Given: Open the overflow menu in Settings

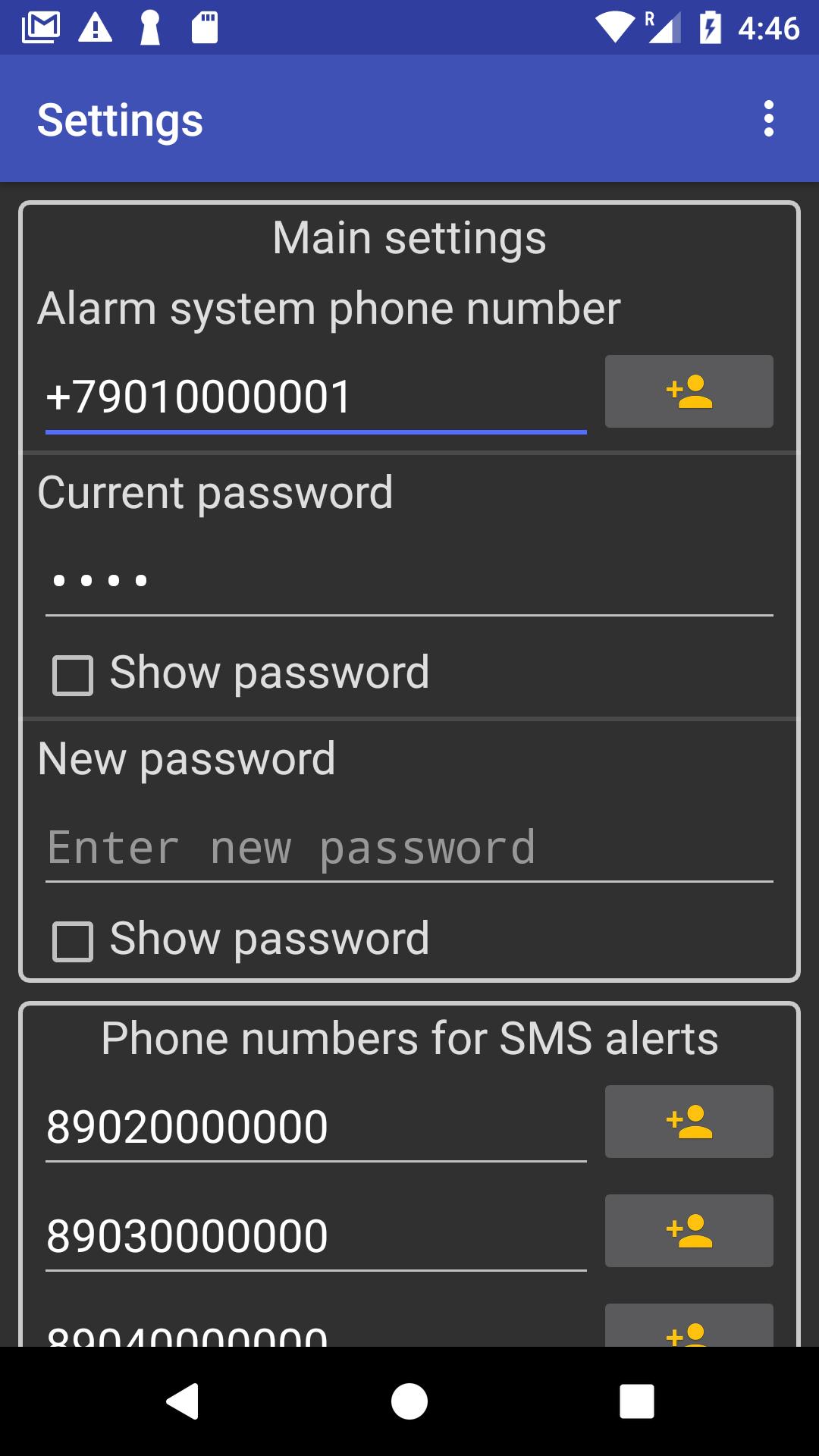Looking at the screenshot, I should tap(768, 119).
